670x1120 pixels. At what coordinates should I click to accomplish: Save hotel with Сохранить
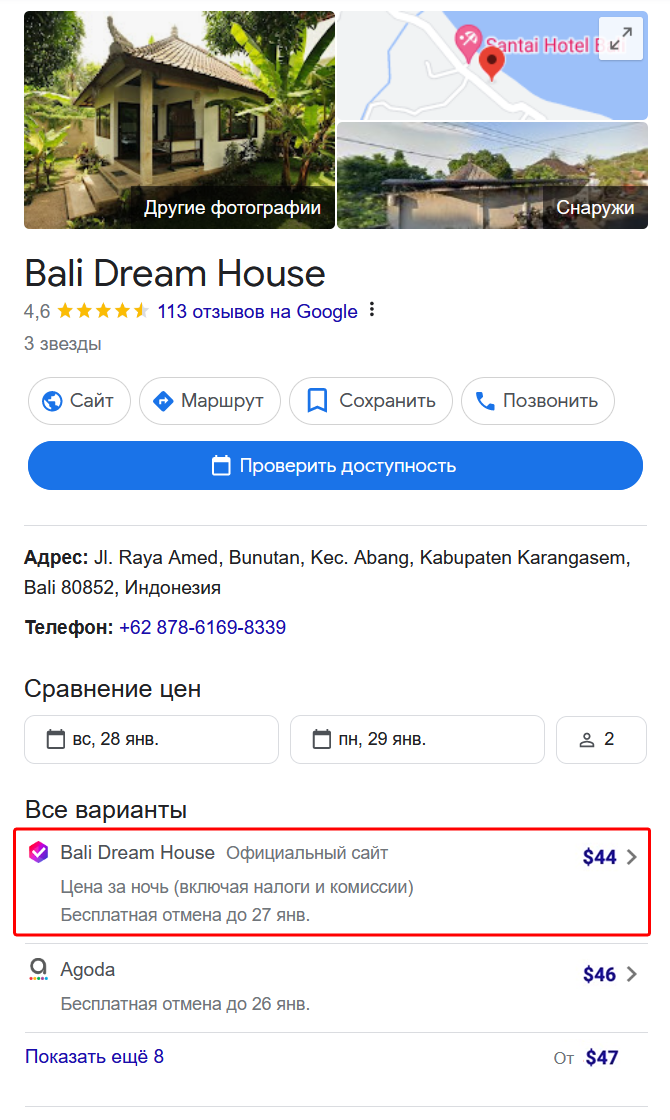371,401
